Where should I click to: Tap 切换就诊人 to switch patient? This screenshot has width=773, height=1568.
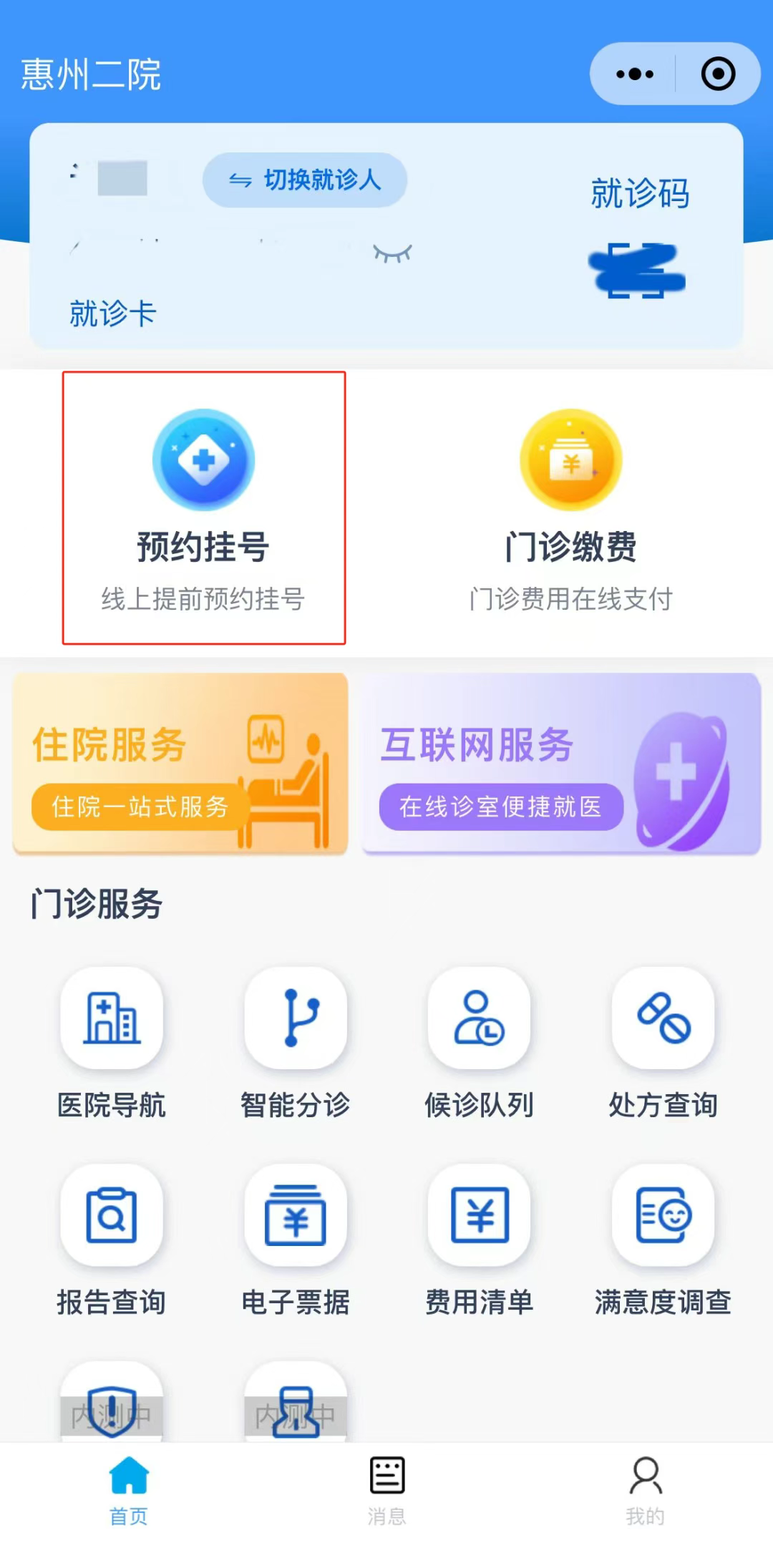pos(305,180)
